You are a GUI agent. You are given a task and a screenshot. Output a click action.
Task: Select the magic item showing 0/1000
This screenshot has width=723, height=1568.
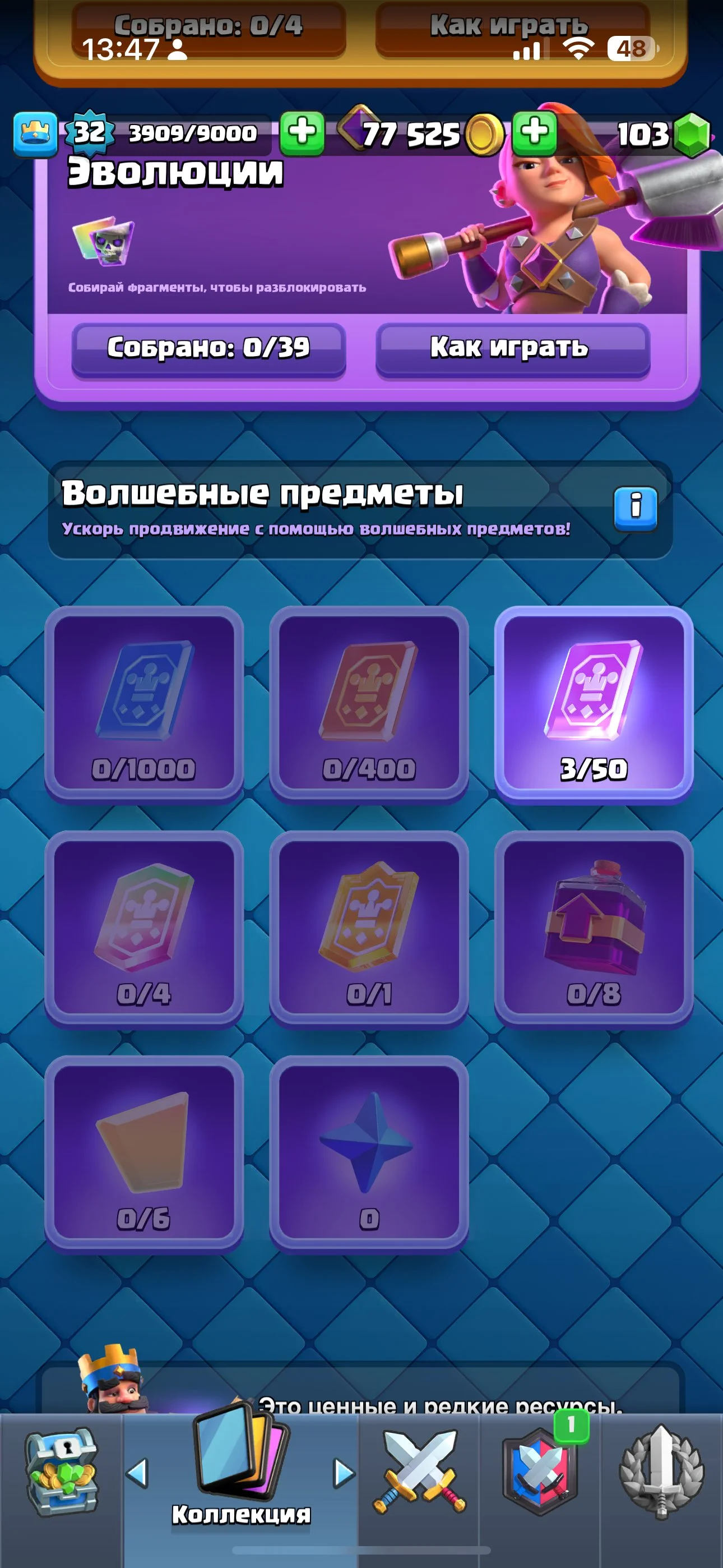pos(144,703)
